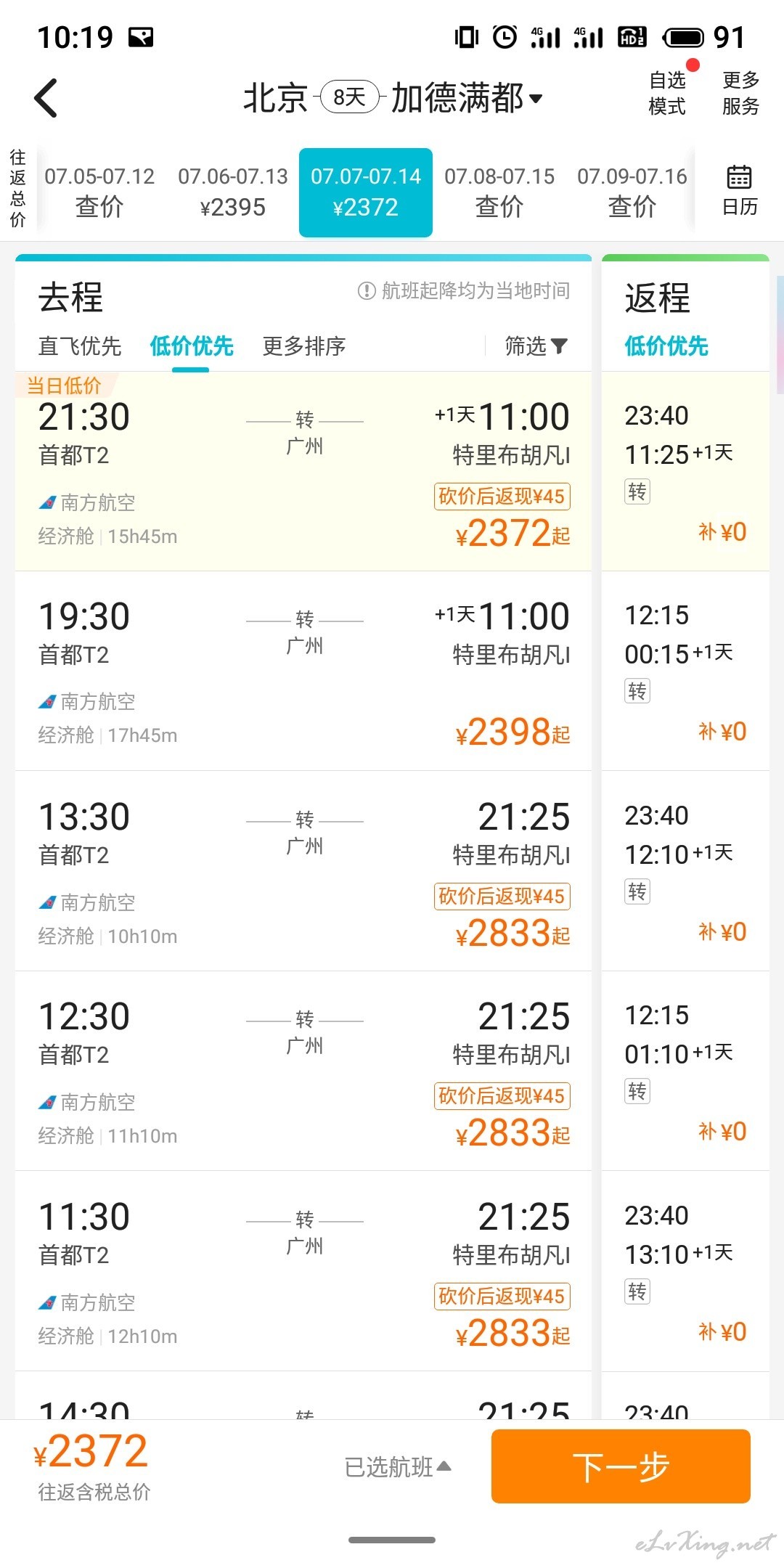The width and height of the screenshot is (784, 1568).
Task: Pick the 13:30 outbound flight at ¥2833
Action: pyautogui.click(x=303, y=871)
